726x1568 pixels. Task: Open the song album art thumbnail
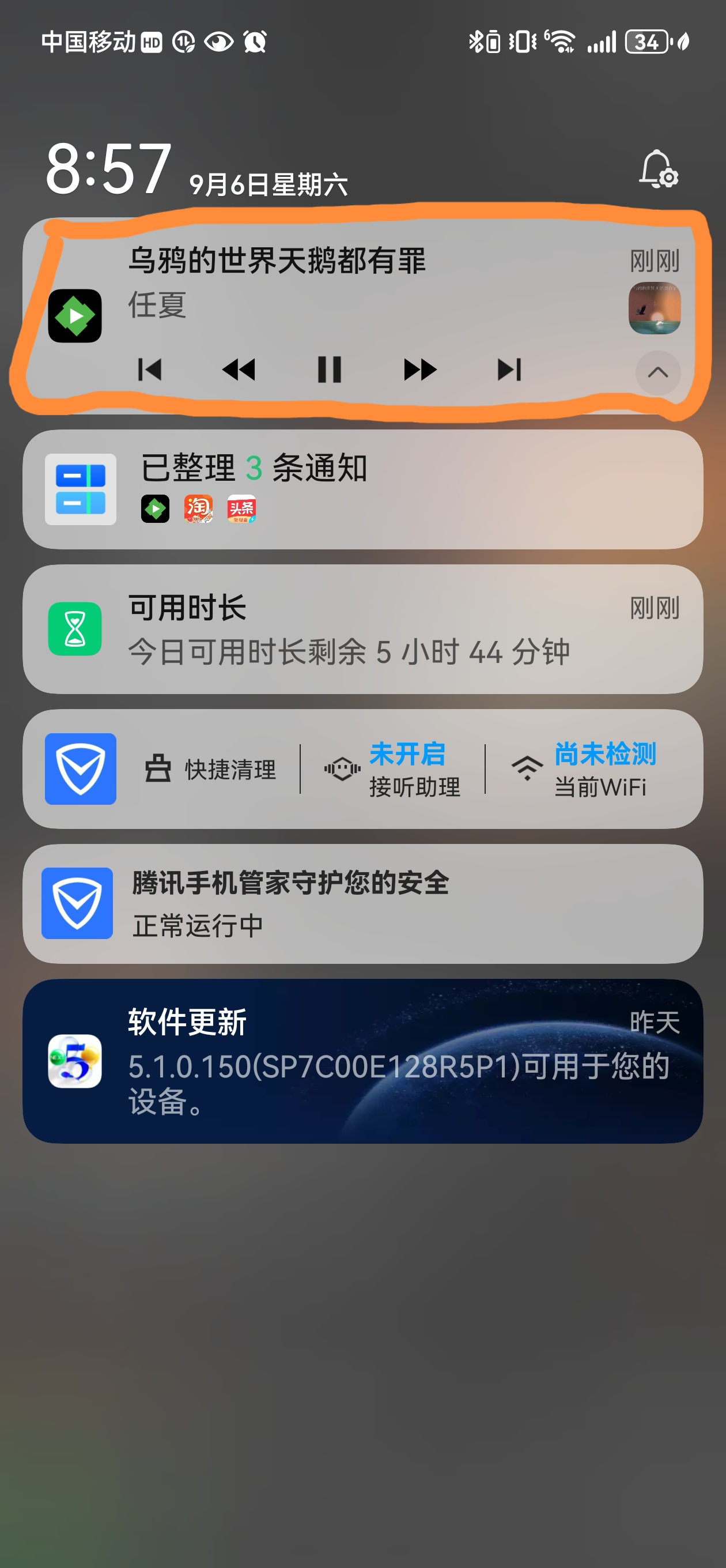pyautogui.click(x=654, y=308)
